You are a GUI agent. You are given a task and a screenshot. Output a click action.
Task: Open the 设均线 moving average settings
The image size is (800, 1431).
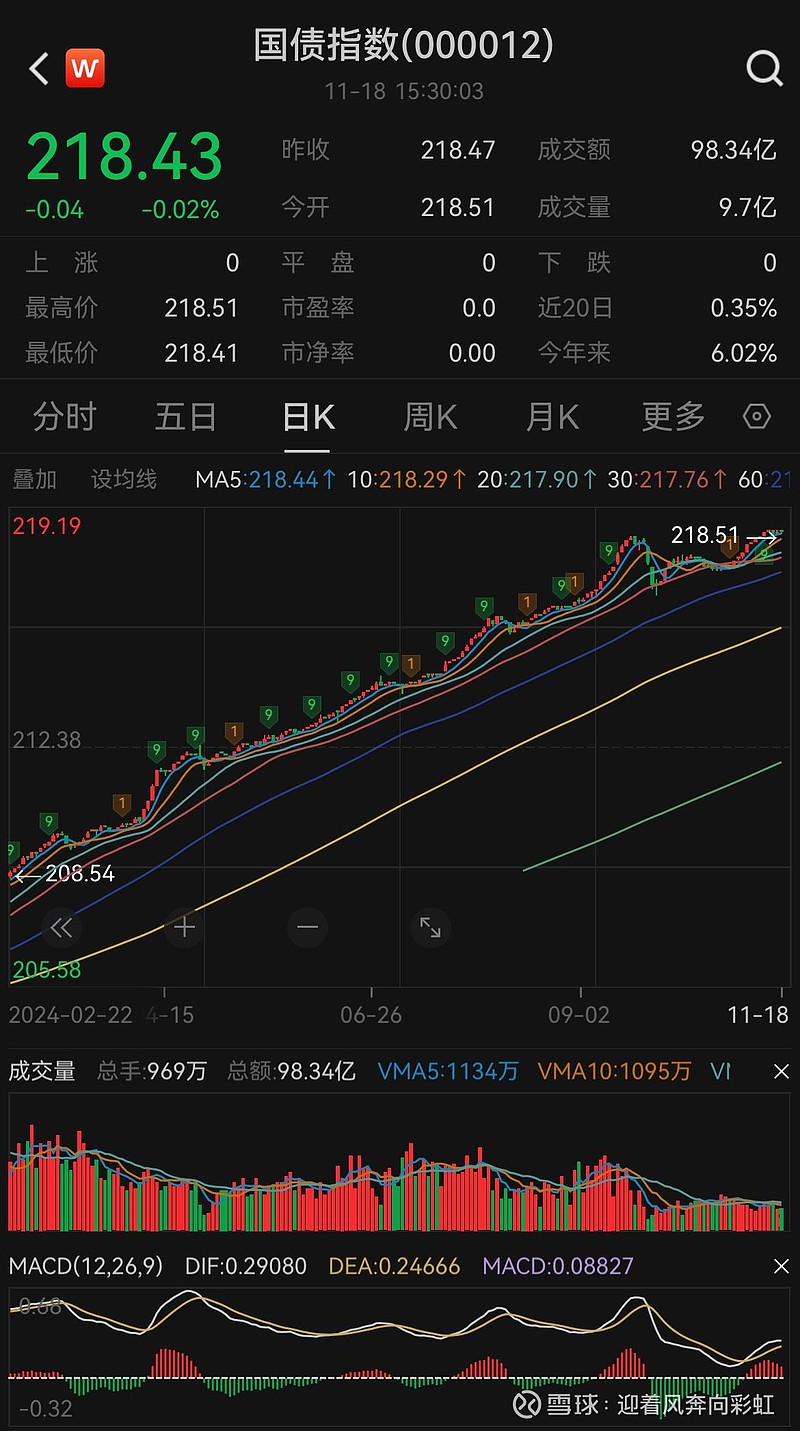tap(120, 479)
